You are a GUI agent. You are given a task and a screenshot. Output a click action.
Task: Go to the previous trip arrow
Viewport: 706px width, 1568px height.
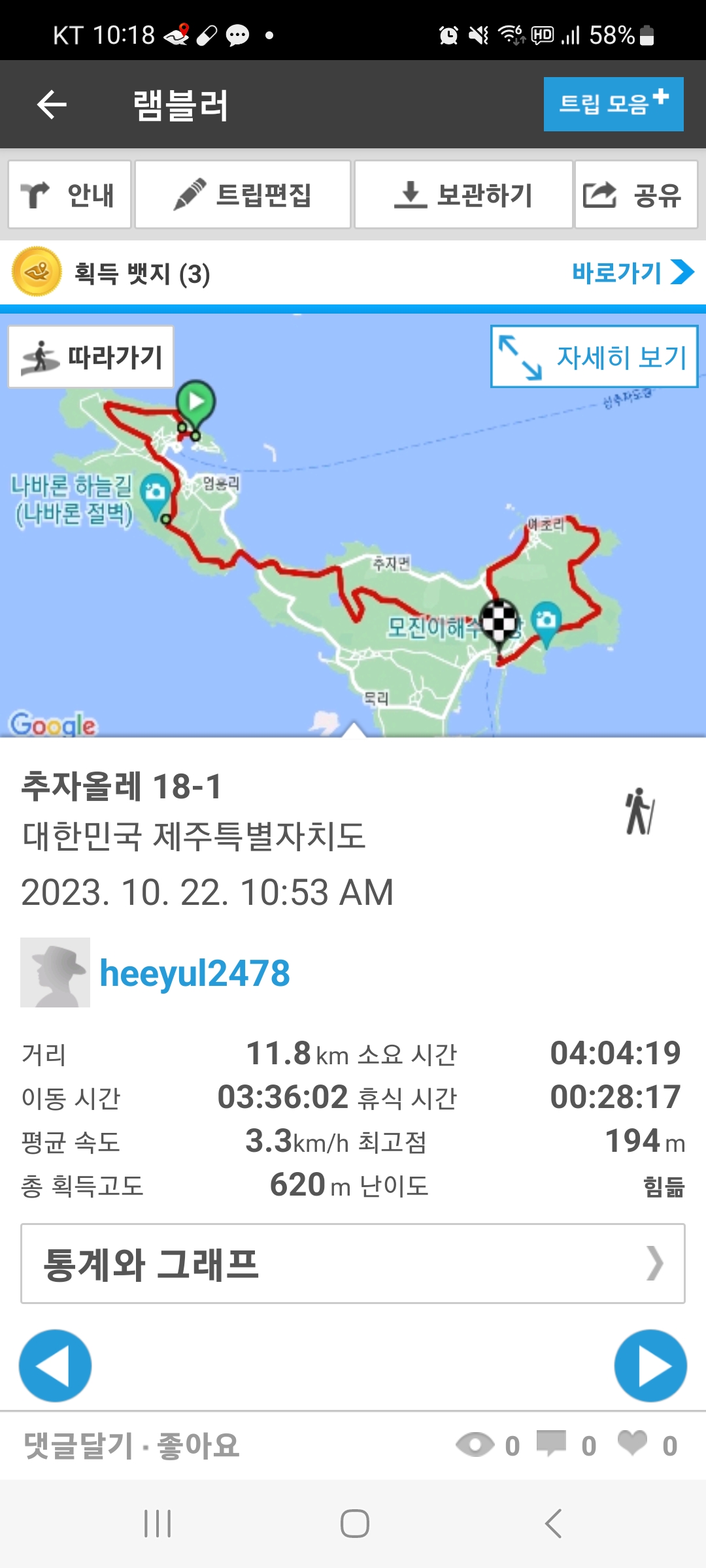pos(55,1365)
